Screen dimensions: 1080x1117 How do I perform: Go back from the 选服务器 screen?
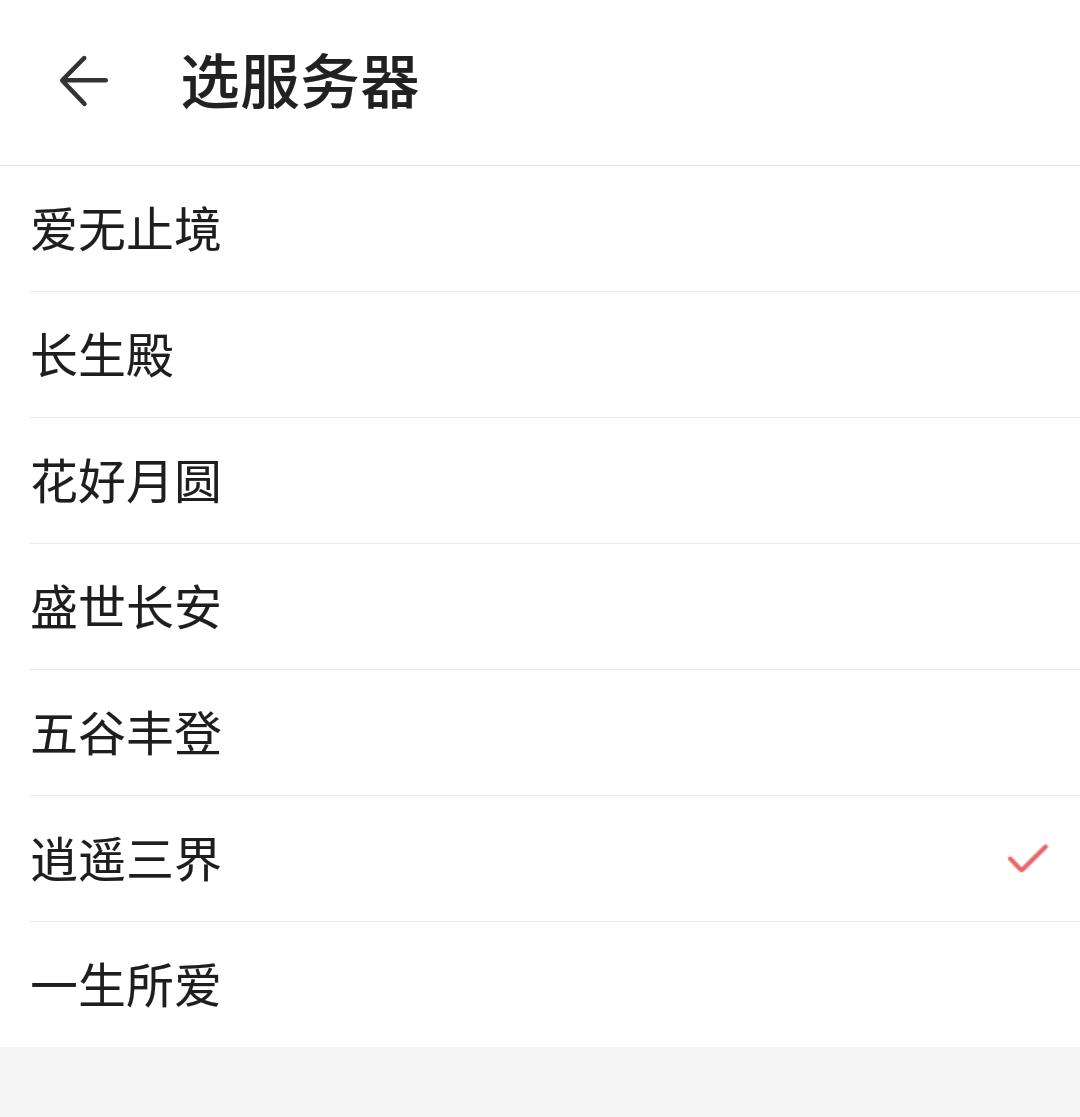tap(83, 81)
